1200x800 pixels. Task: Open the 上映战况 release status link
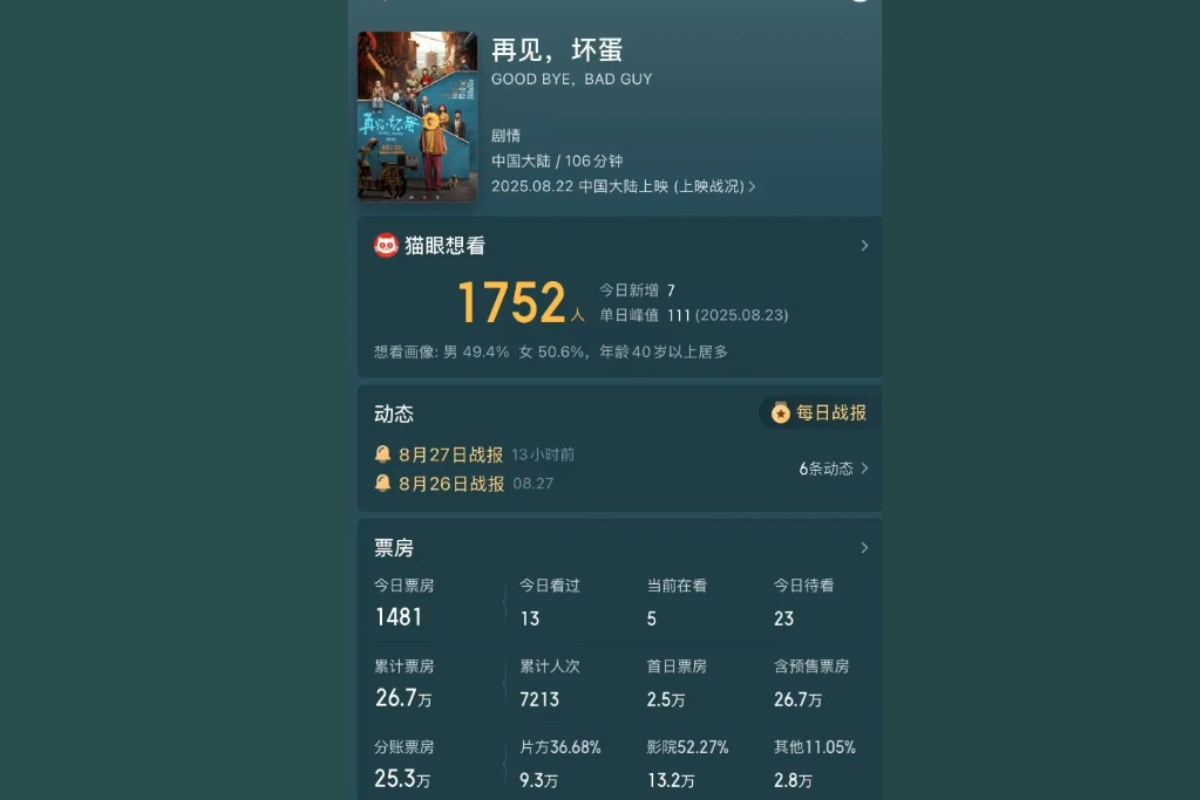click(x=716, y=187)
